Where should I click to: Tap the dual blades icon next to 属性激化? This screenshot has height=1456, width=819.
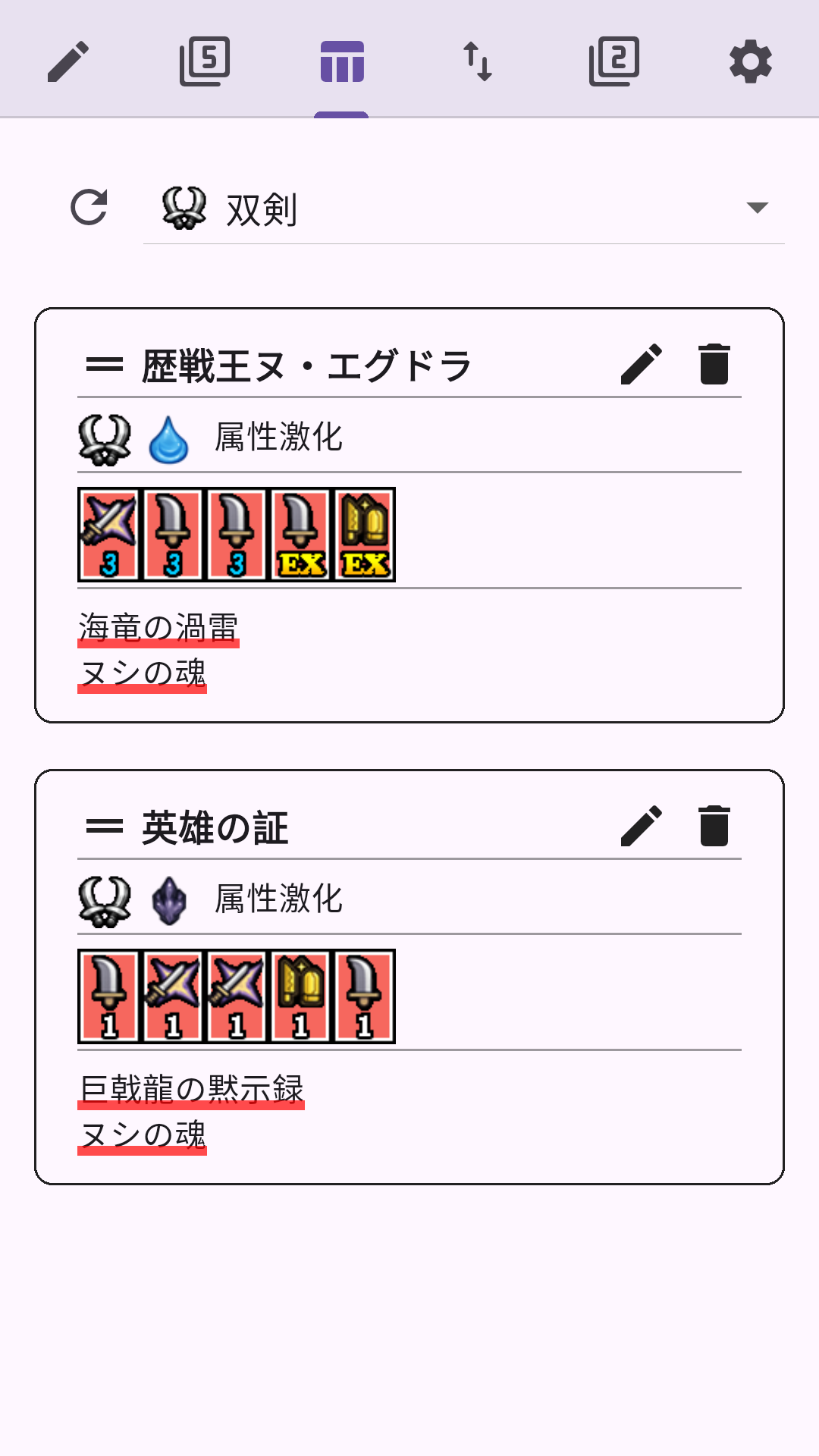[103, 436]
